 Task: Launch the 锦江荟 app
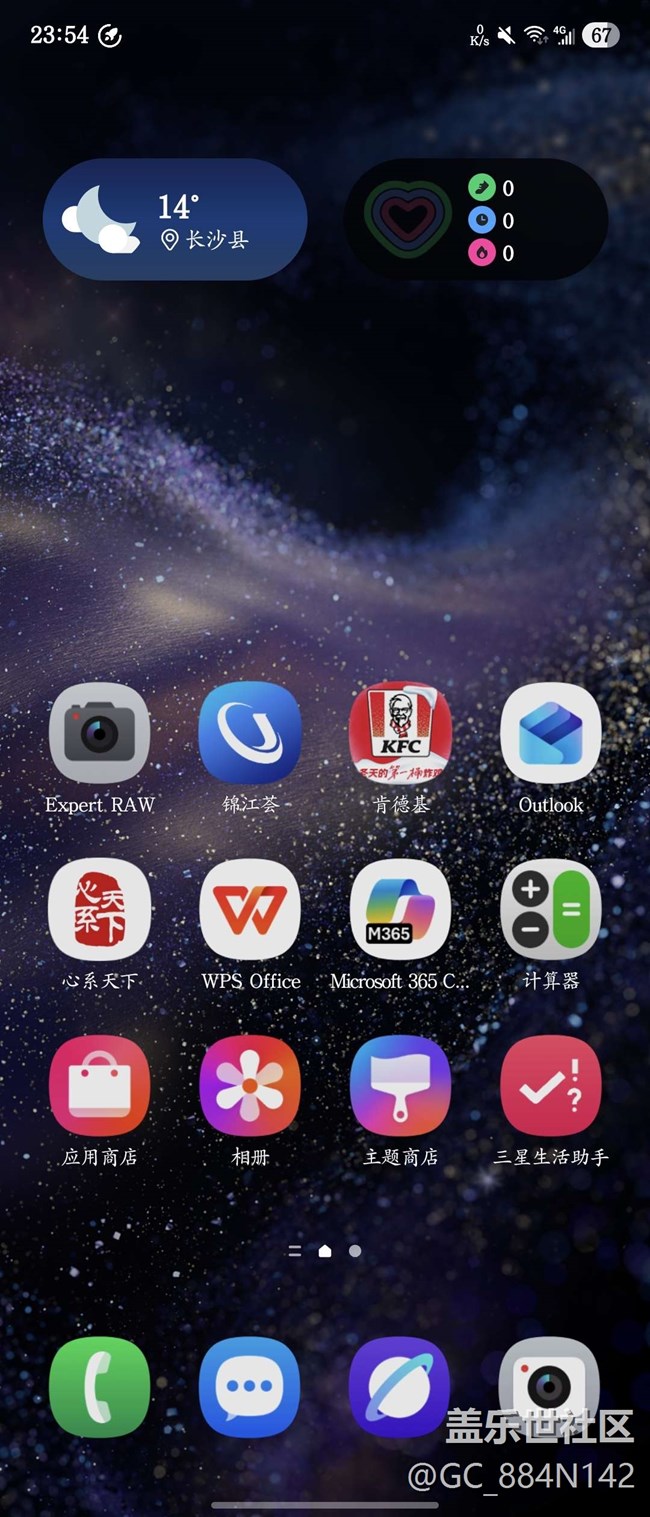(x=250, y=733)
